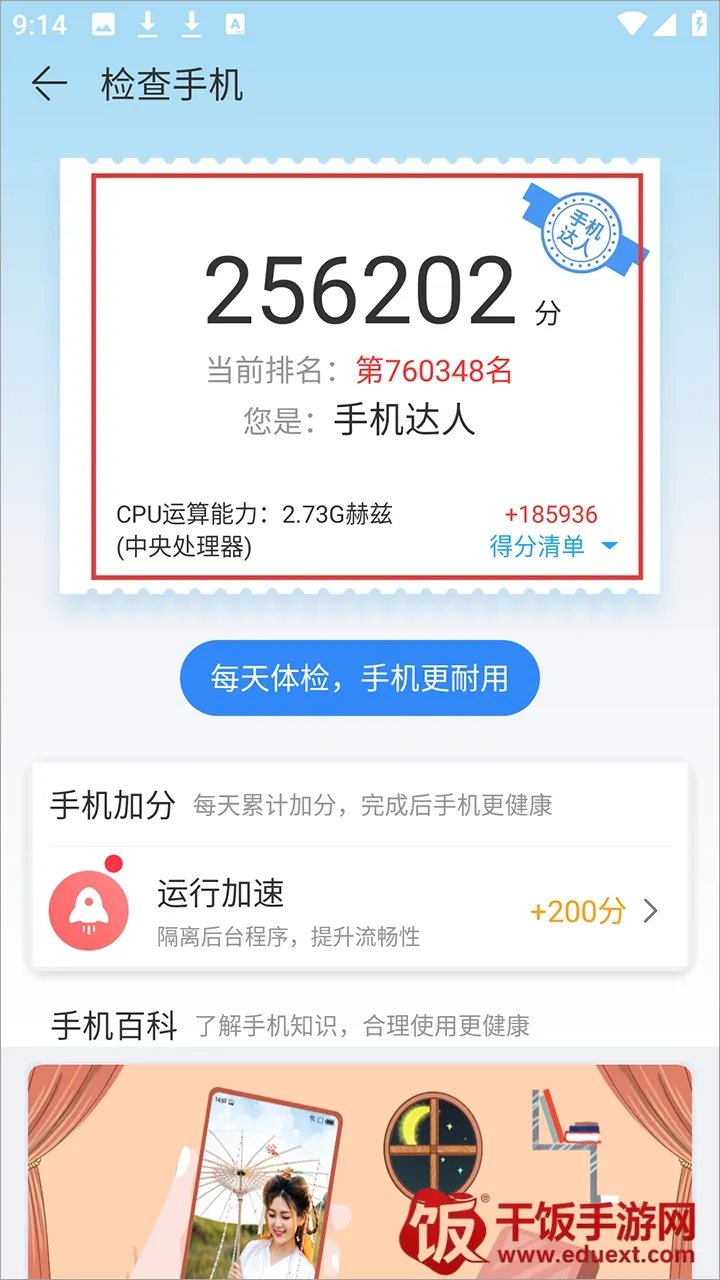Tap the back arrow beside 检查手机
Image resolution: width=720 pixels, height=1280 pixels.
[x=48, y=82]
